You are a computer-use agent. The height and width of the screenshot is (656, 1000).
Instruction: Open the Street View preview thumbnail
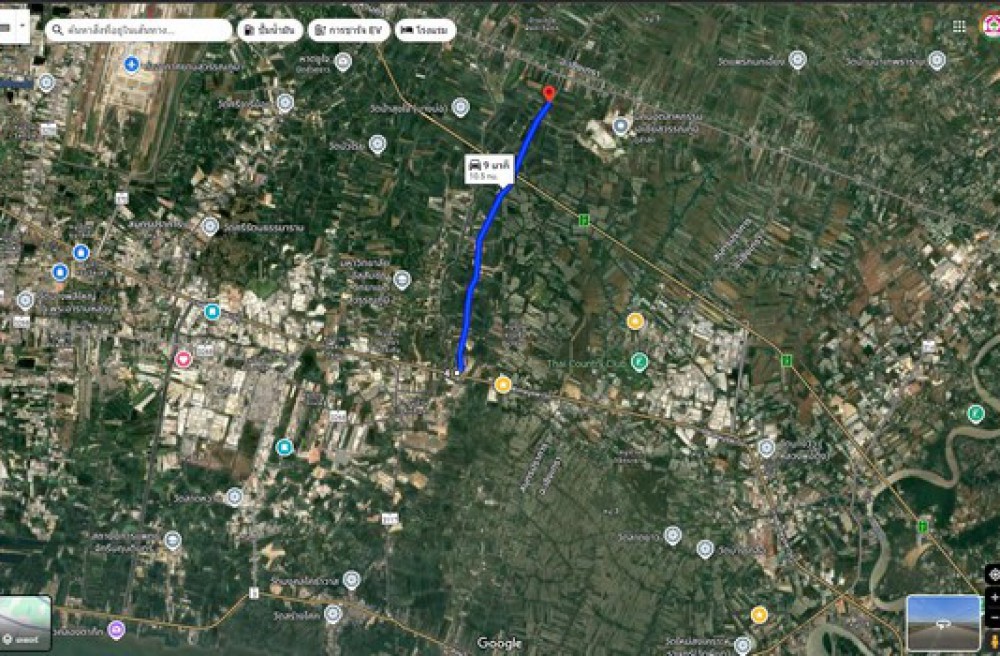point(943,622)
